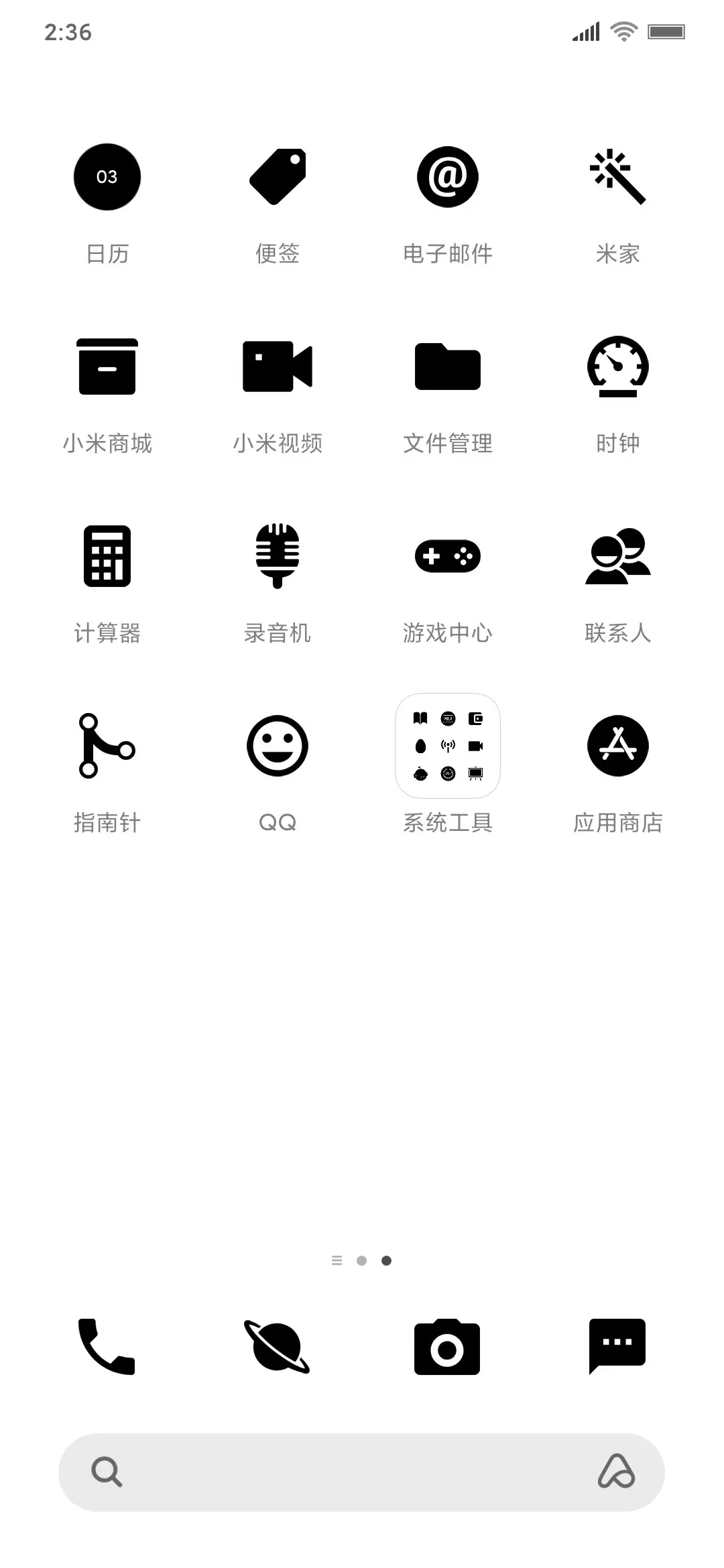Launch the browser from the dock

tap(278, 1345)
